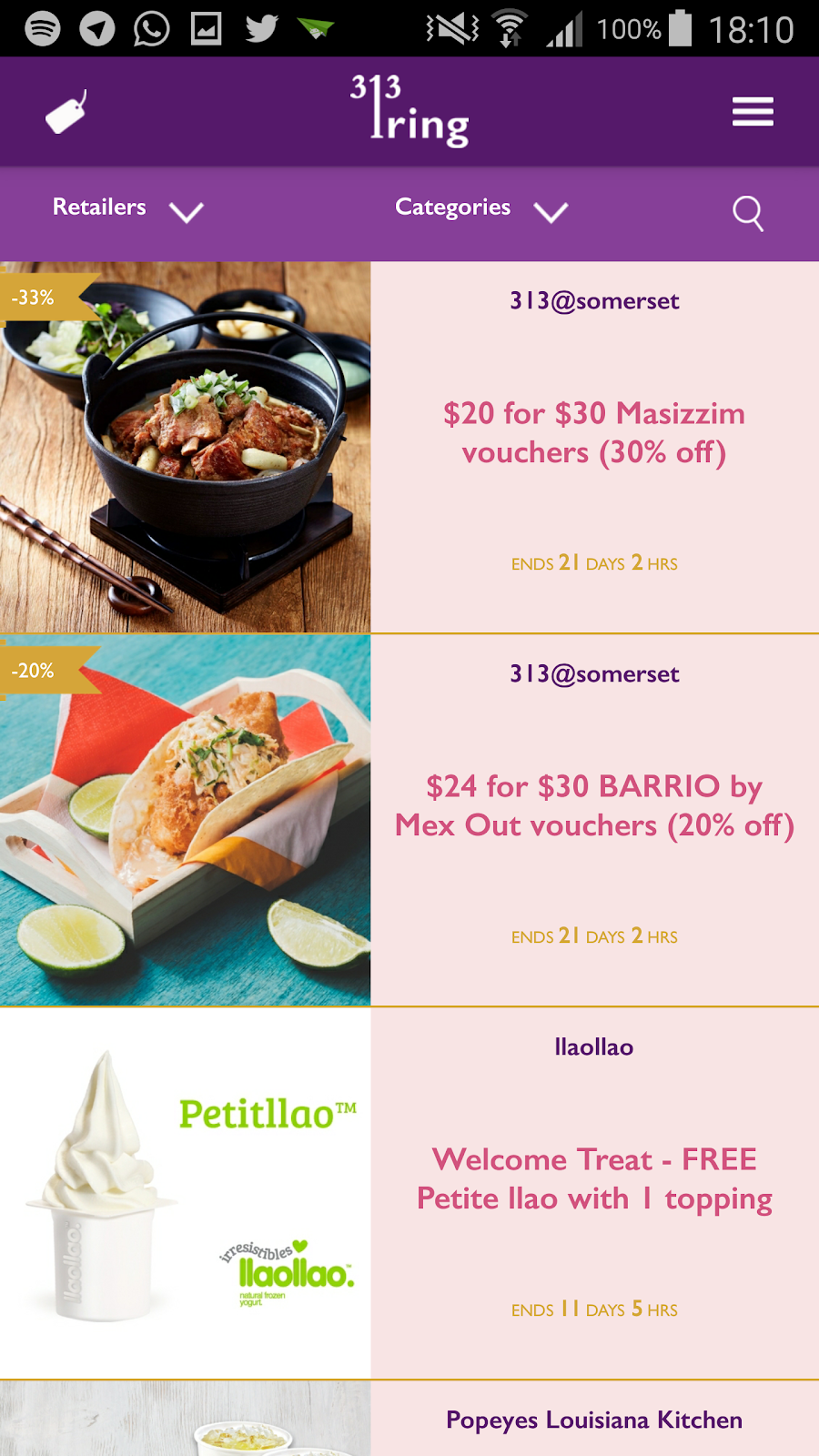Screen dimensions: 819x1456
Task: Open the BARRIO by Mex Out deal
Action: (593, 806)
